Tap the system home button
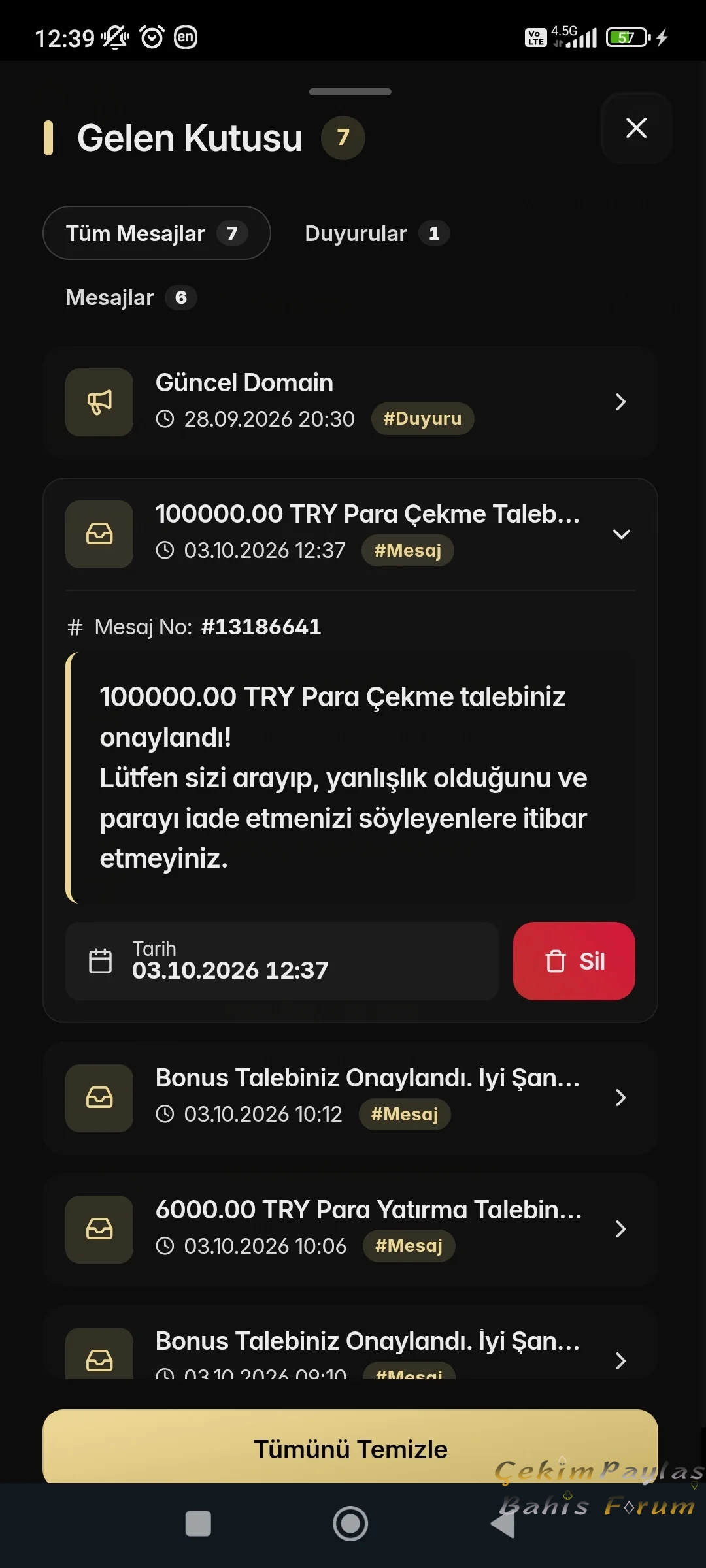Viewport: 706px width, 1568px height. [x=350, y=1524]
